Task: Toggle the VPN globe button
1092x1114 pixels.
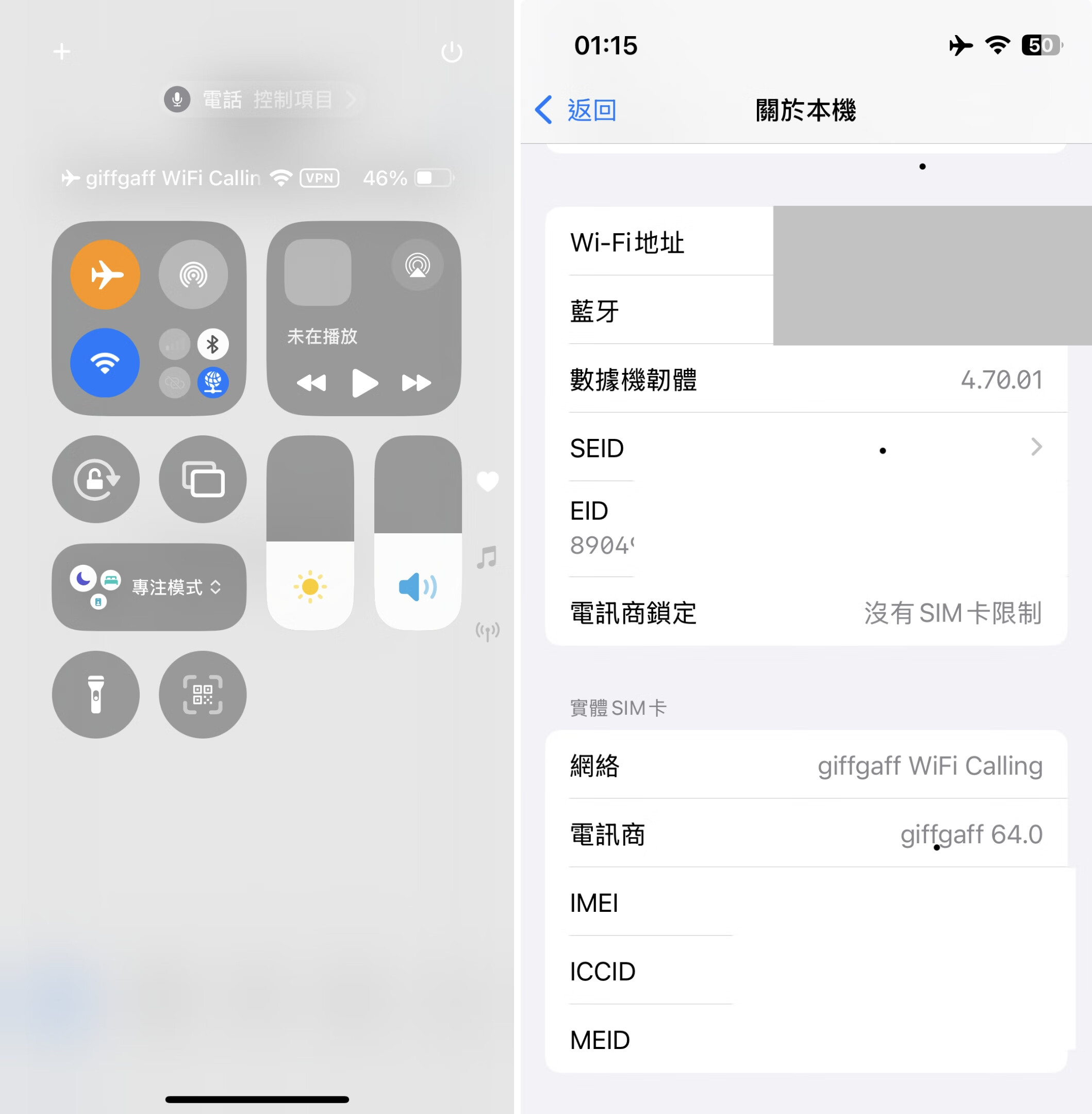Action: tap(213, 382)
